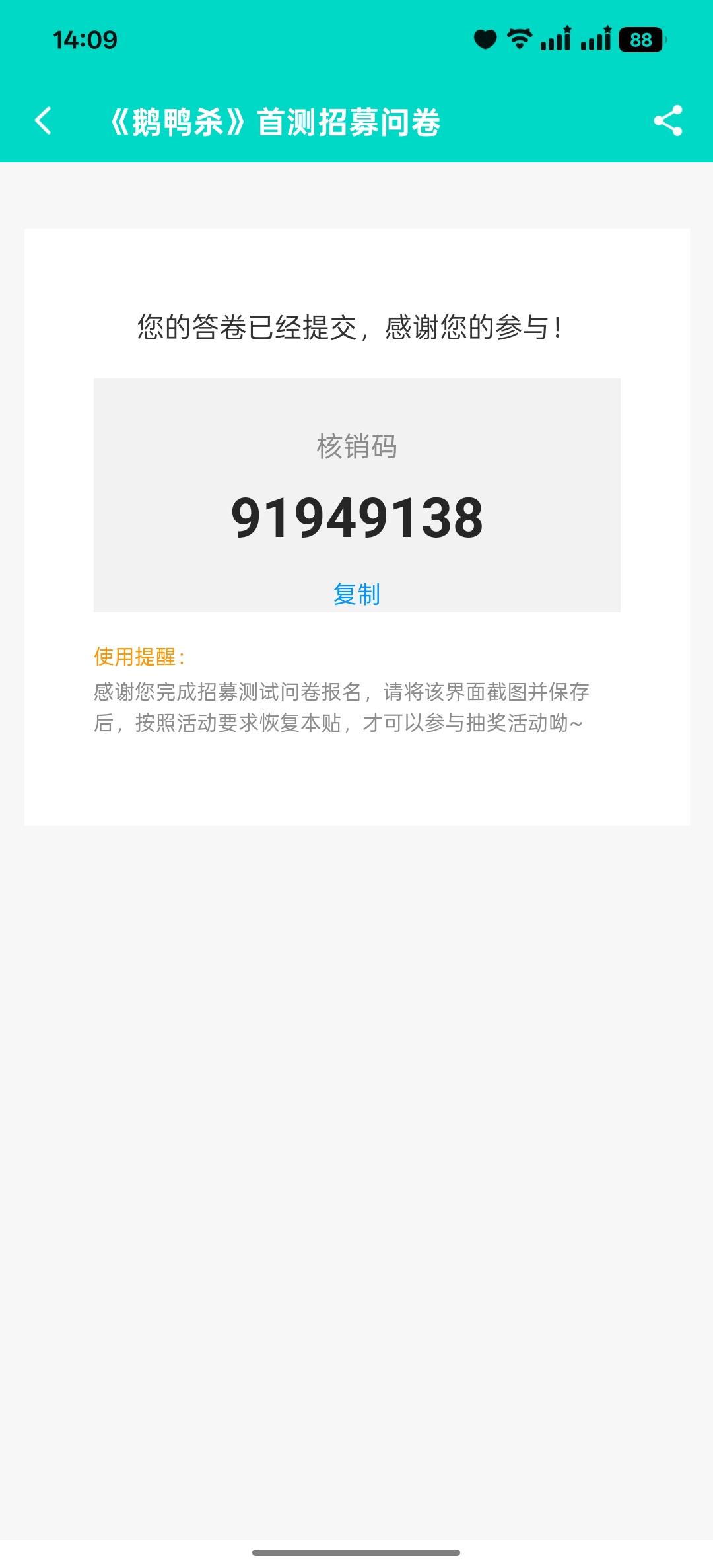Screen dimensions: 713x1568
Task: Tap 复制 to copy the code
Action: (356, 594)
